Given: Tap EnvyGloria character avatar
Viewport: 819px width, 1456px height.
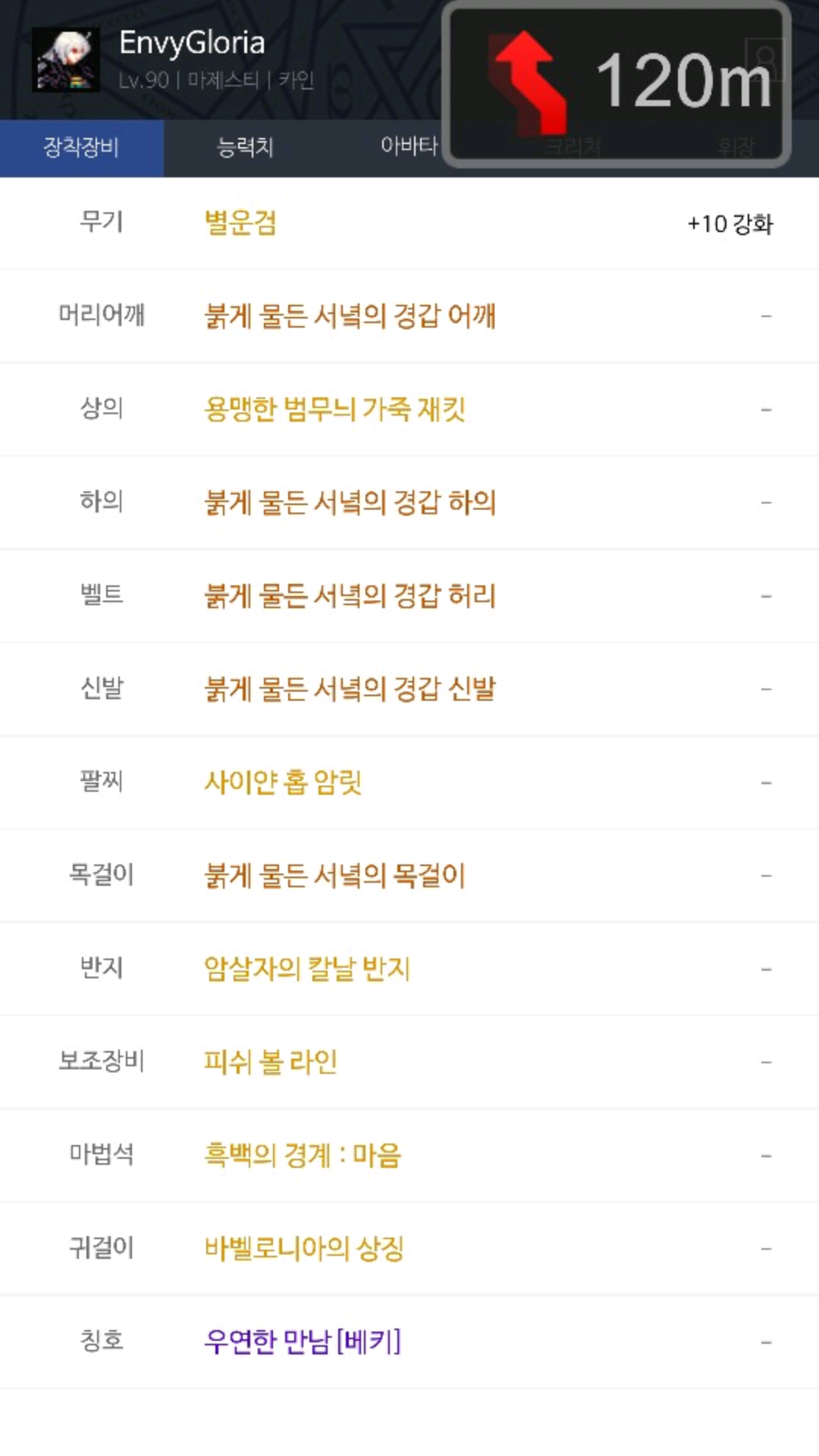Looking at the screenshot, I should point(66,60).
